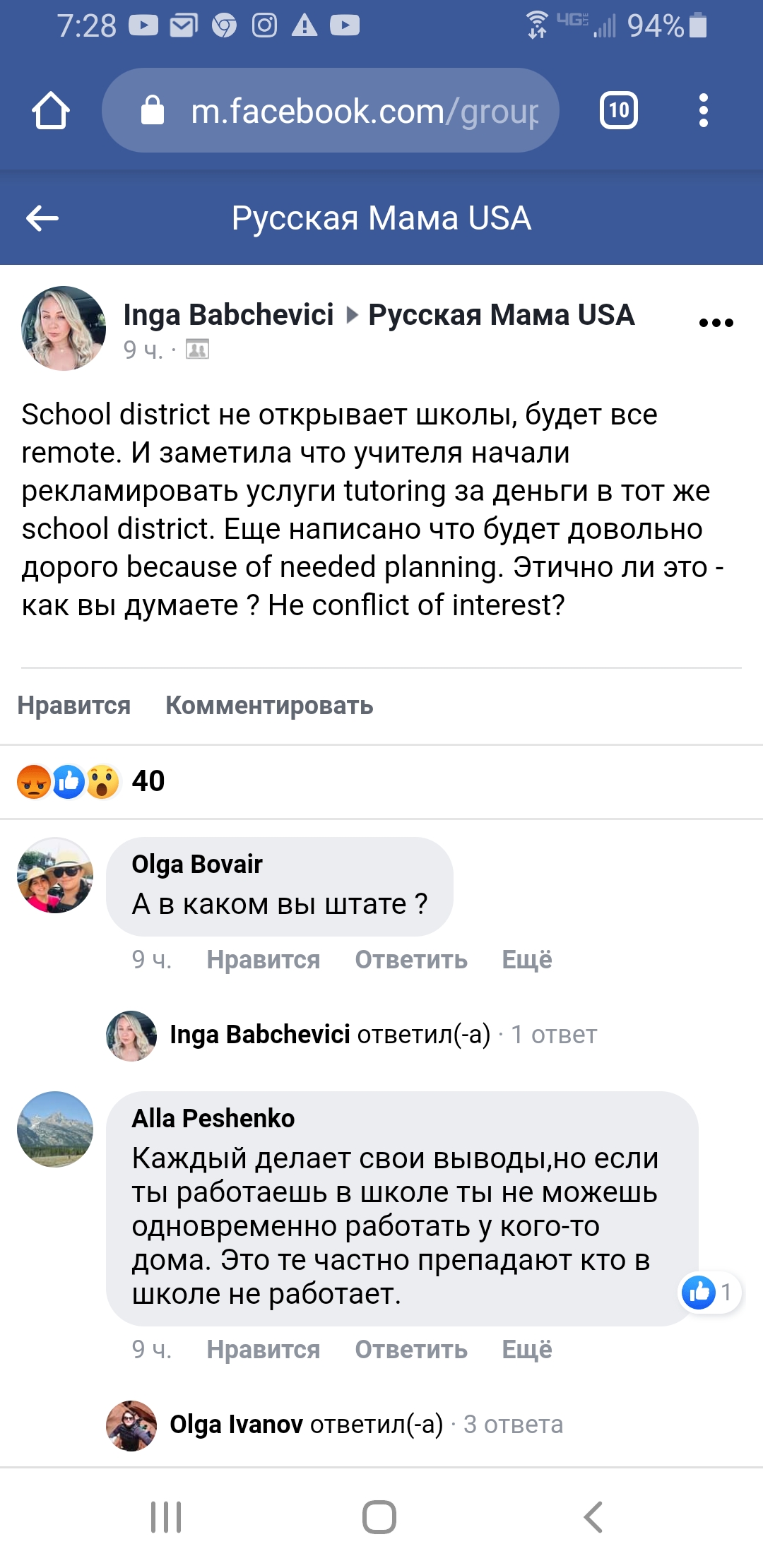763x1568 pixels.
Task: Reply to Alla Peshenko's comment
Action: pos(410,1350)
